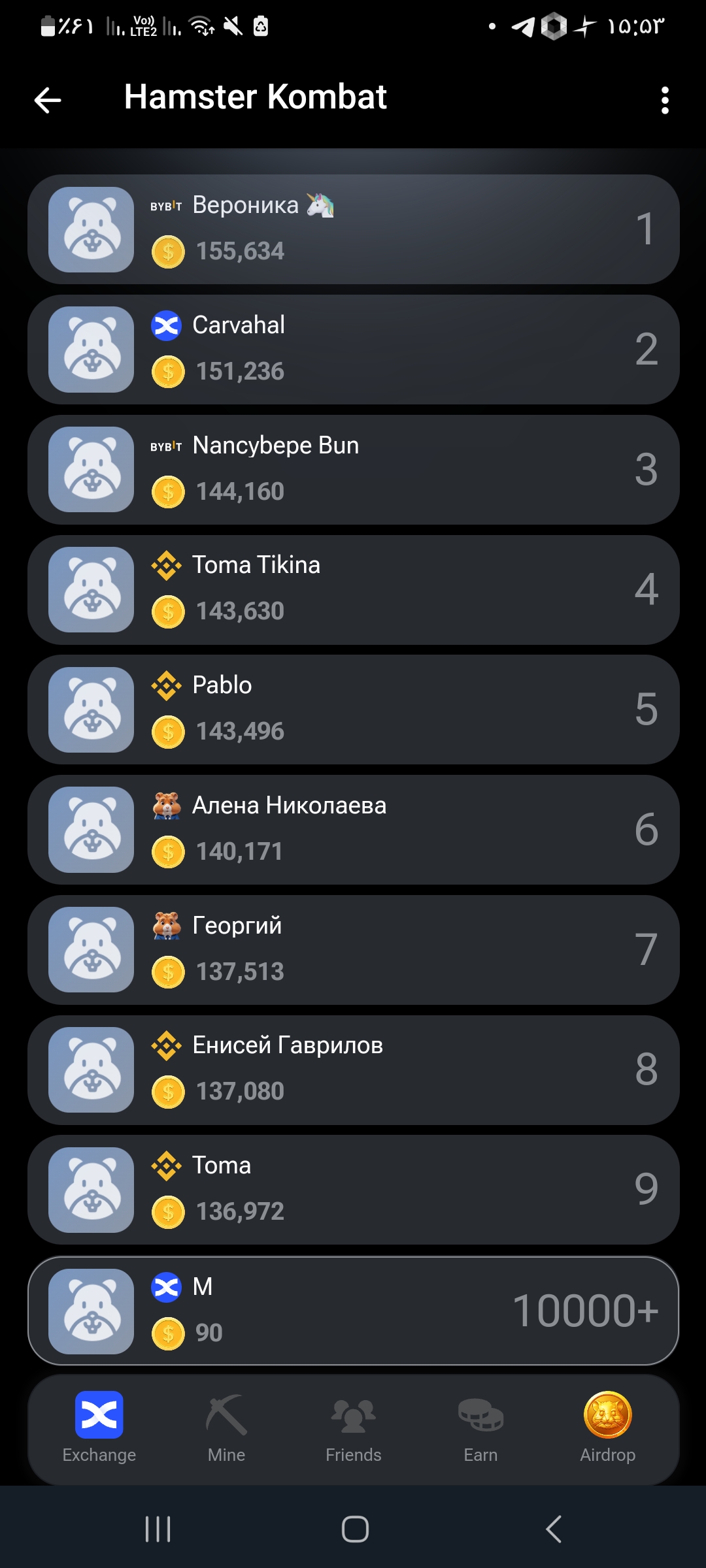Open the system recent apps button
This screenshot has width=706, height=1568.
coord(158,1529)
